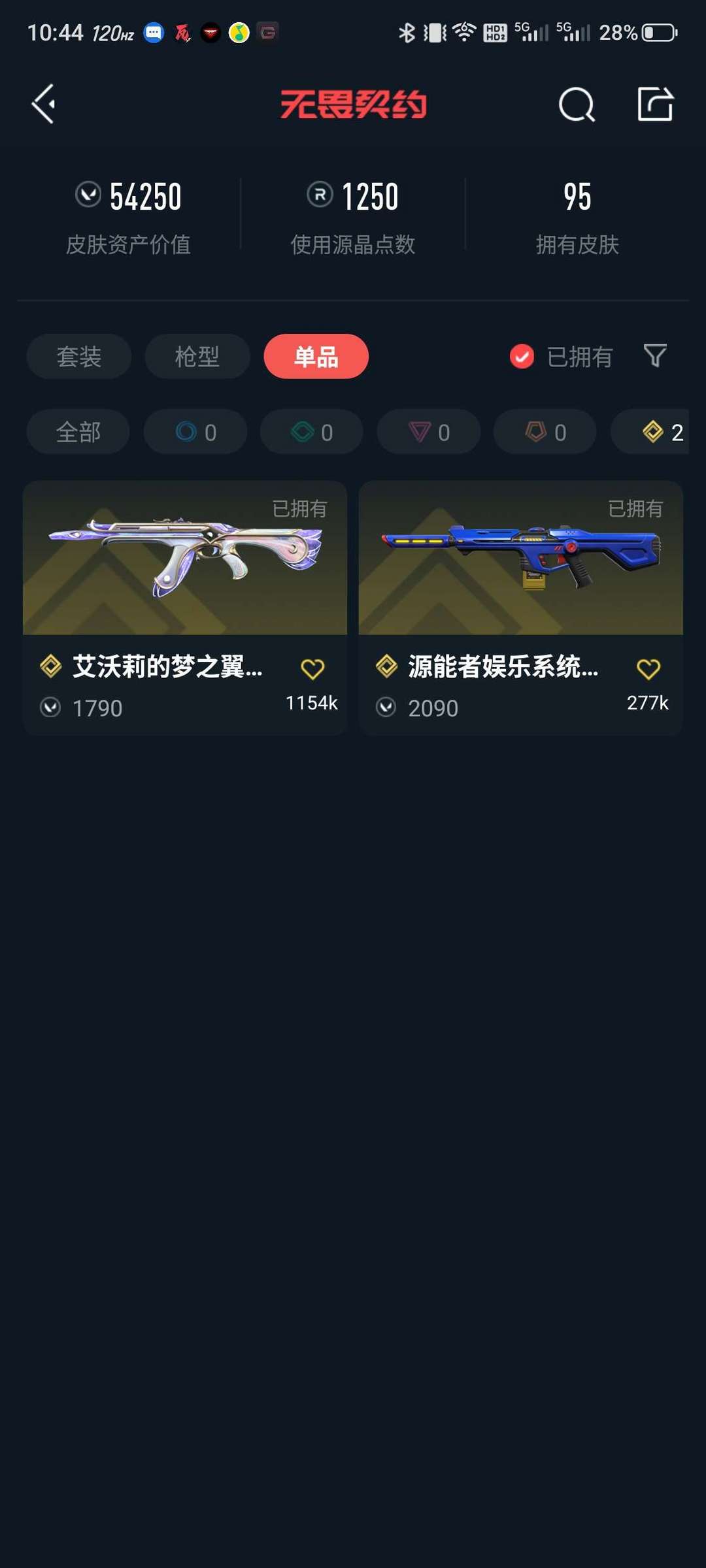Like the 艾沃莉的梦之翼 skin
This screenshot has height=1568, width=706.
(312, 669)
